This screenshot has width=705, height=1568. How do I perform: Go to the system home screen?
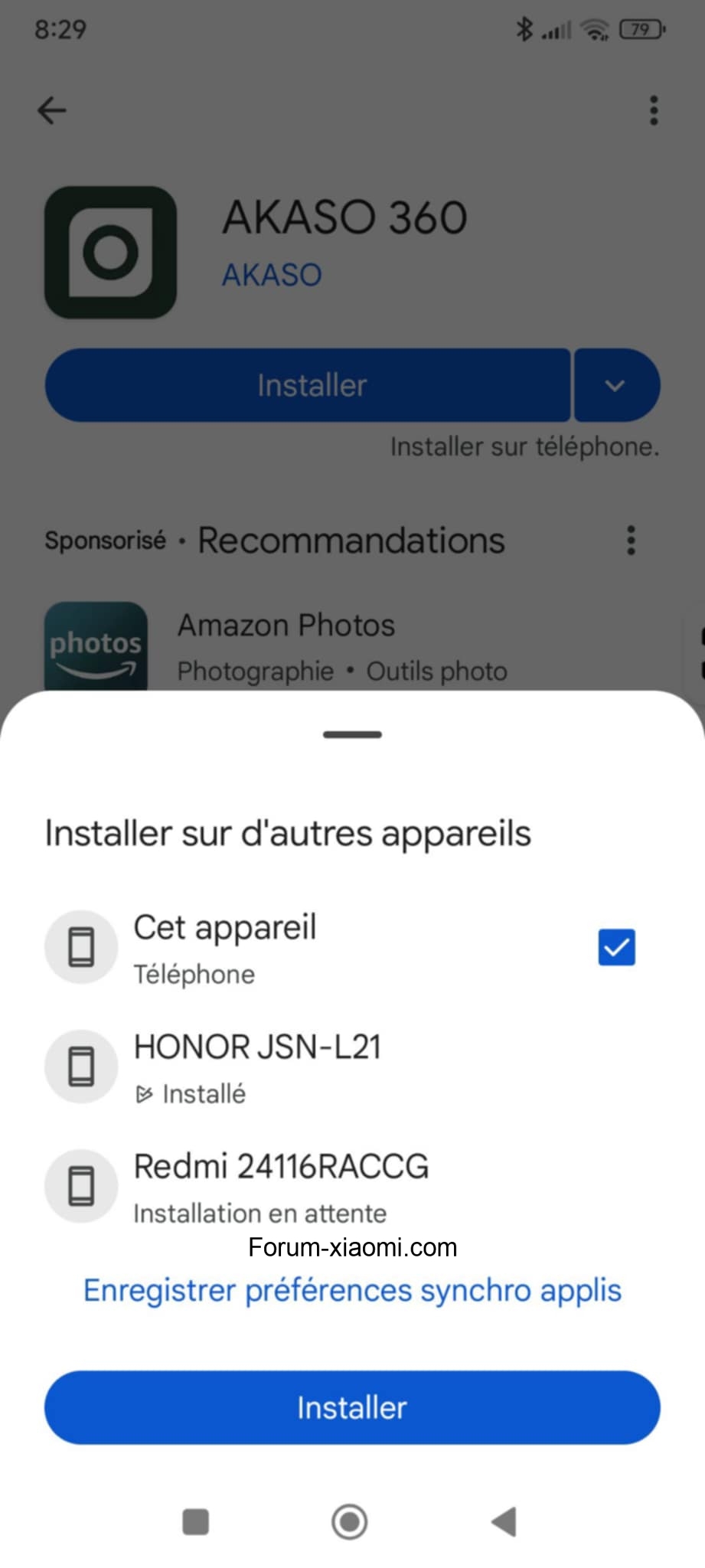point(350,1521)
